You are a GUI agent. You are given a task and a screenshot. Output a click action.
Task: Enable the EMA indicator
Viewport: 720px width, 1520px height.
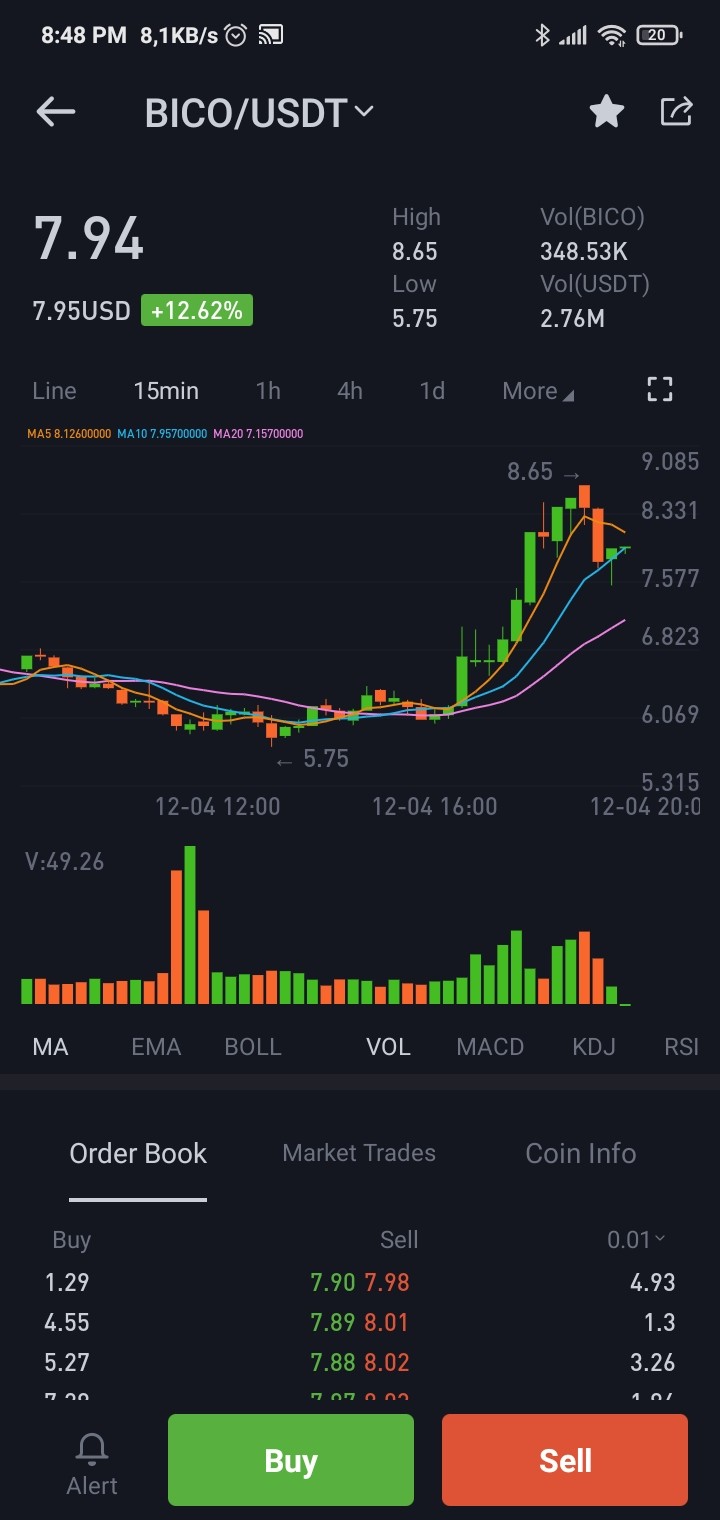(x=156, y=1047)
